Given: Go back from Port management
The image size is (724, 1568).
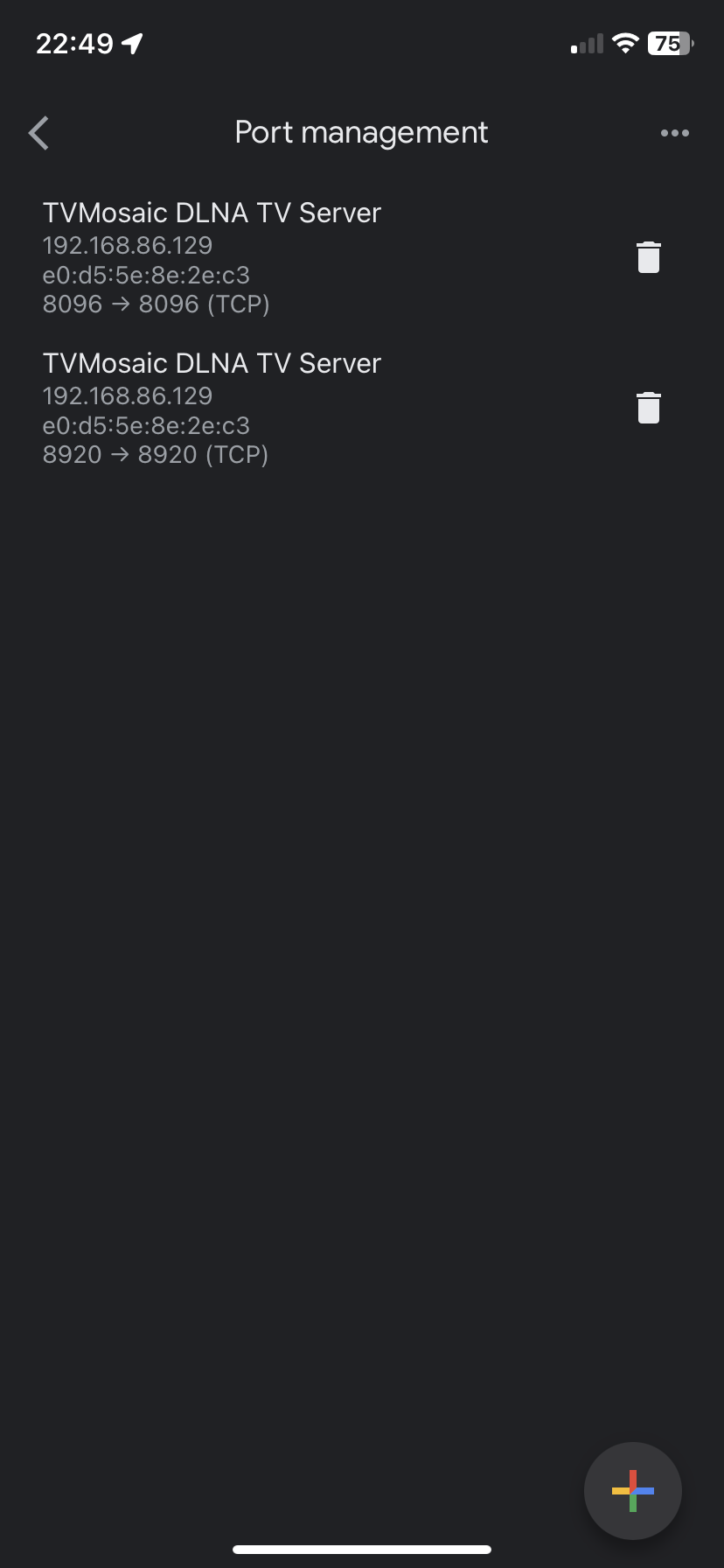Looking at the screenshot, I should point(38,133).
